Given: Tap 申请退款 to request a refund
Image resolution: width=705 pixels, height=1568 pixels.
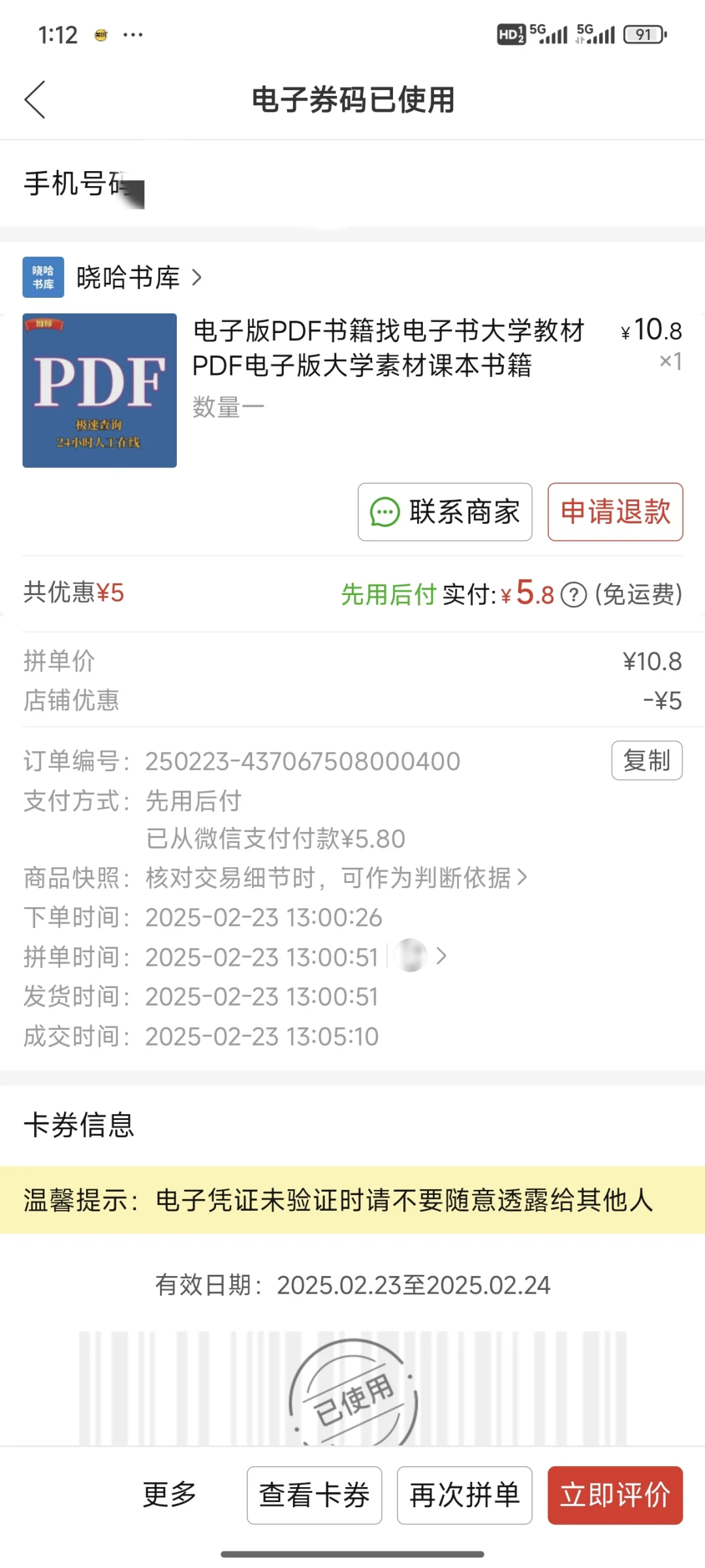Looking at the screenshot, I should tap(616, 512).
